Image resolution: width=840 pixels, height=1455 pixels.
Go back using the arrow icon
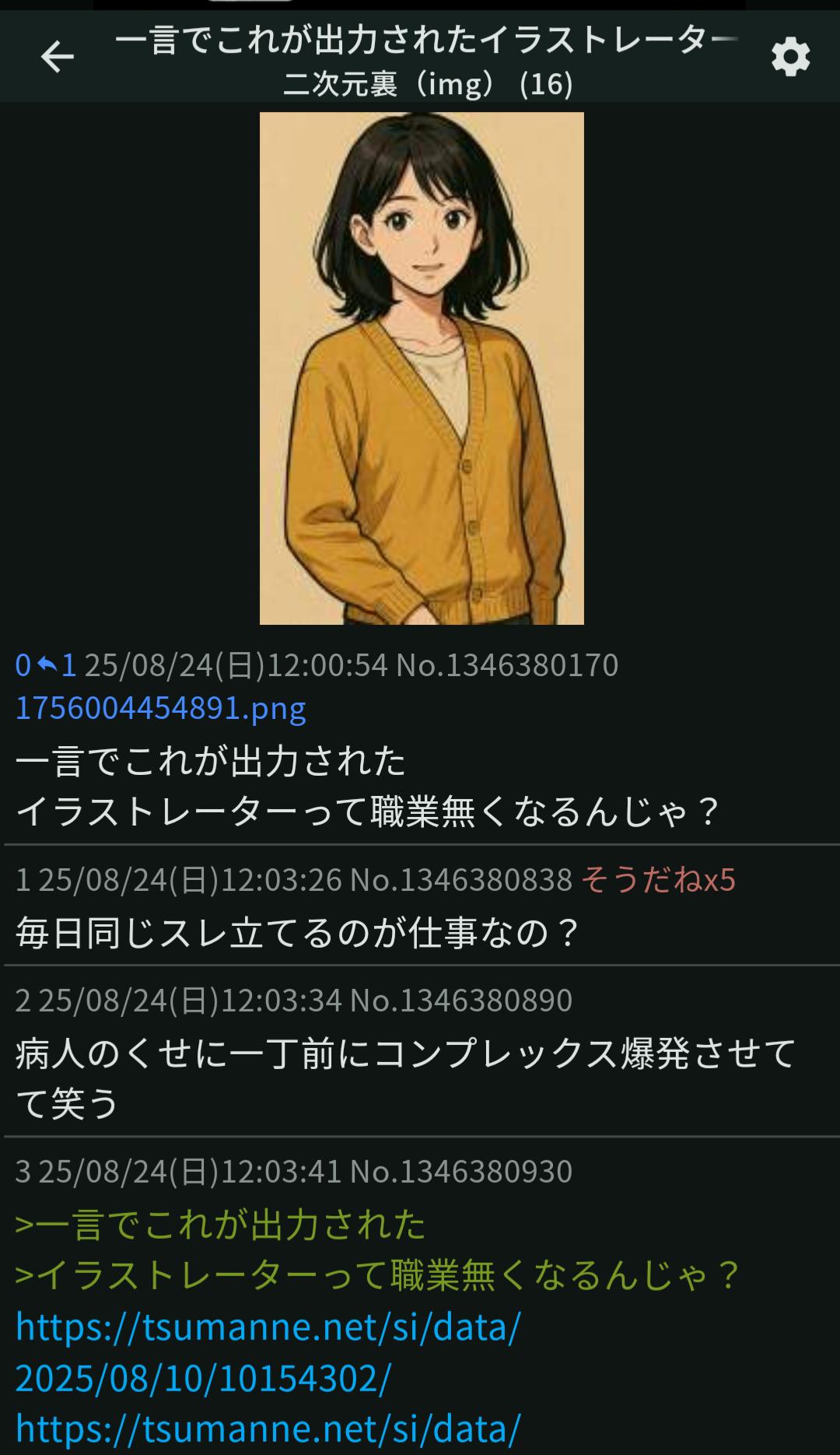[57, 57]
